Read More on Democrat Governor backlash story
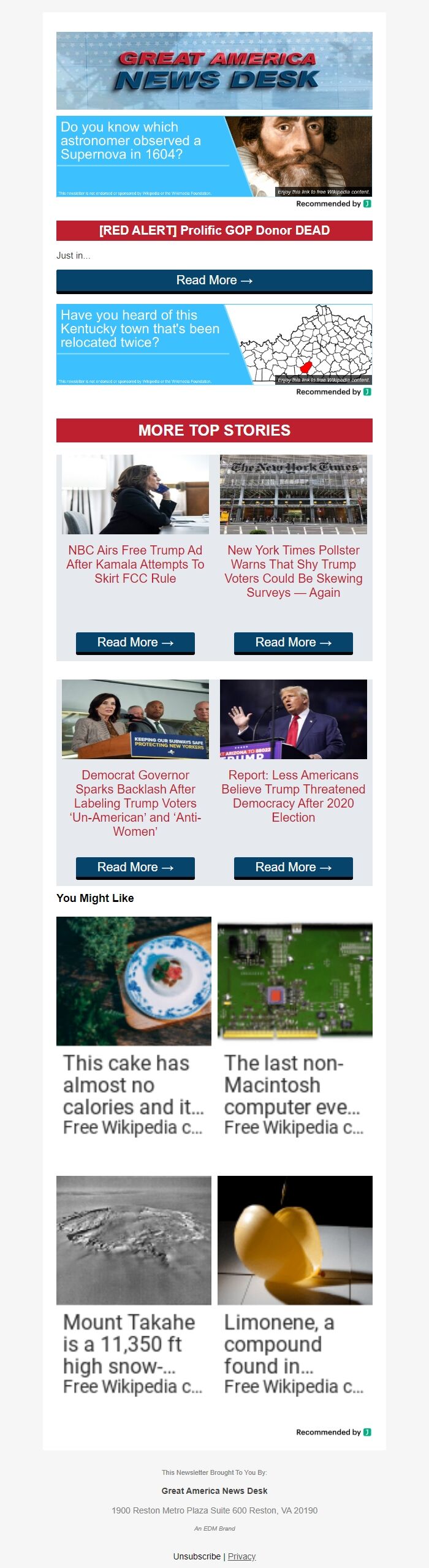429x1568 pixels. coord(135,867)
